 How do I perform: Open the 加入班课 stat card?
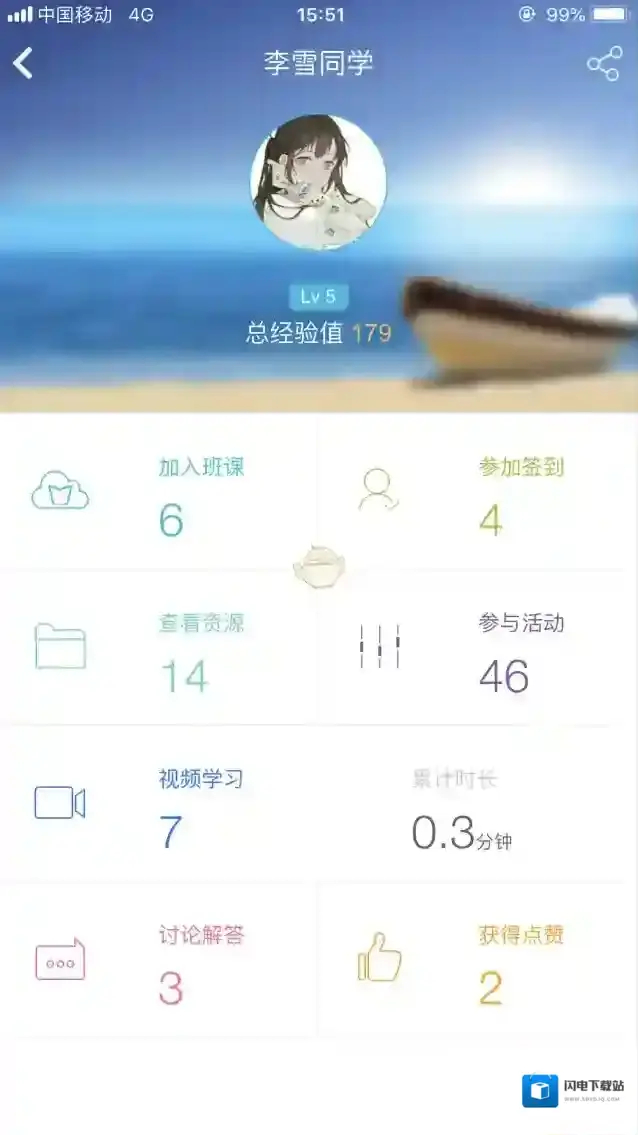pos(160,495)
